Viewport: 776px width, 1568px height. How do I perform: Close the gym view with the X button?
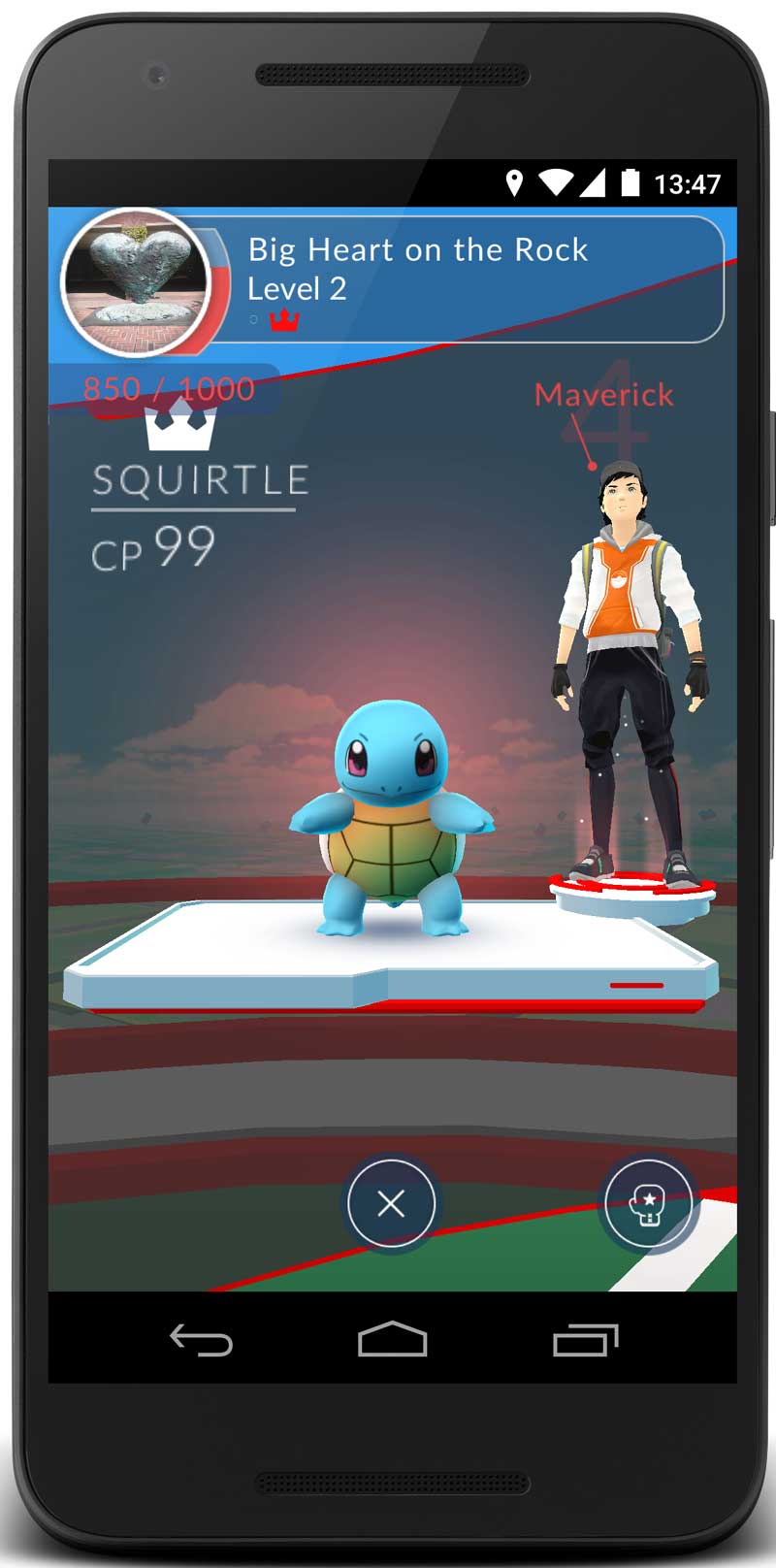(x=391, y=1203)
